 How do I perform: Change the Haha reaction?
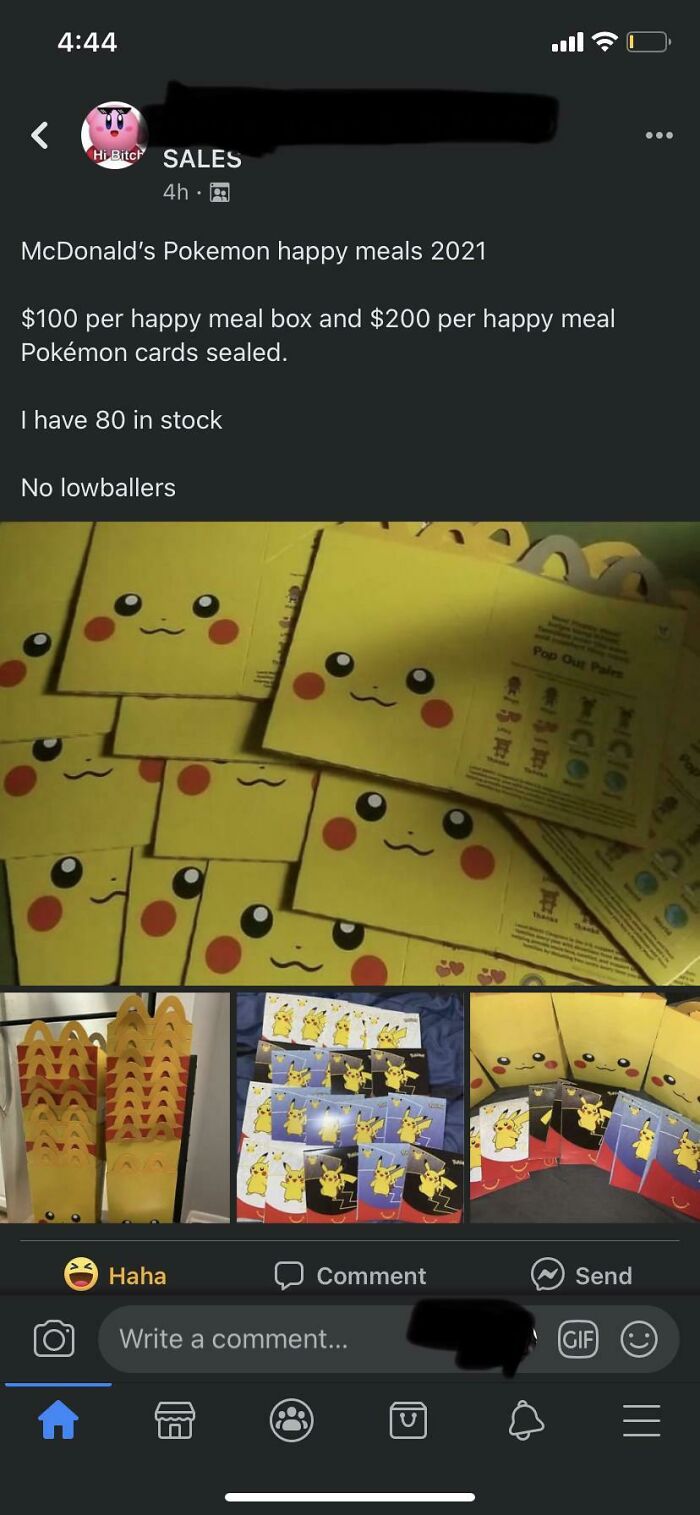click(115, 1275)
